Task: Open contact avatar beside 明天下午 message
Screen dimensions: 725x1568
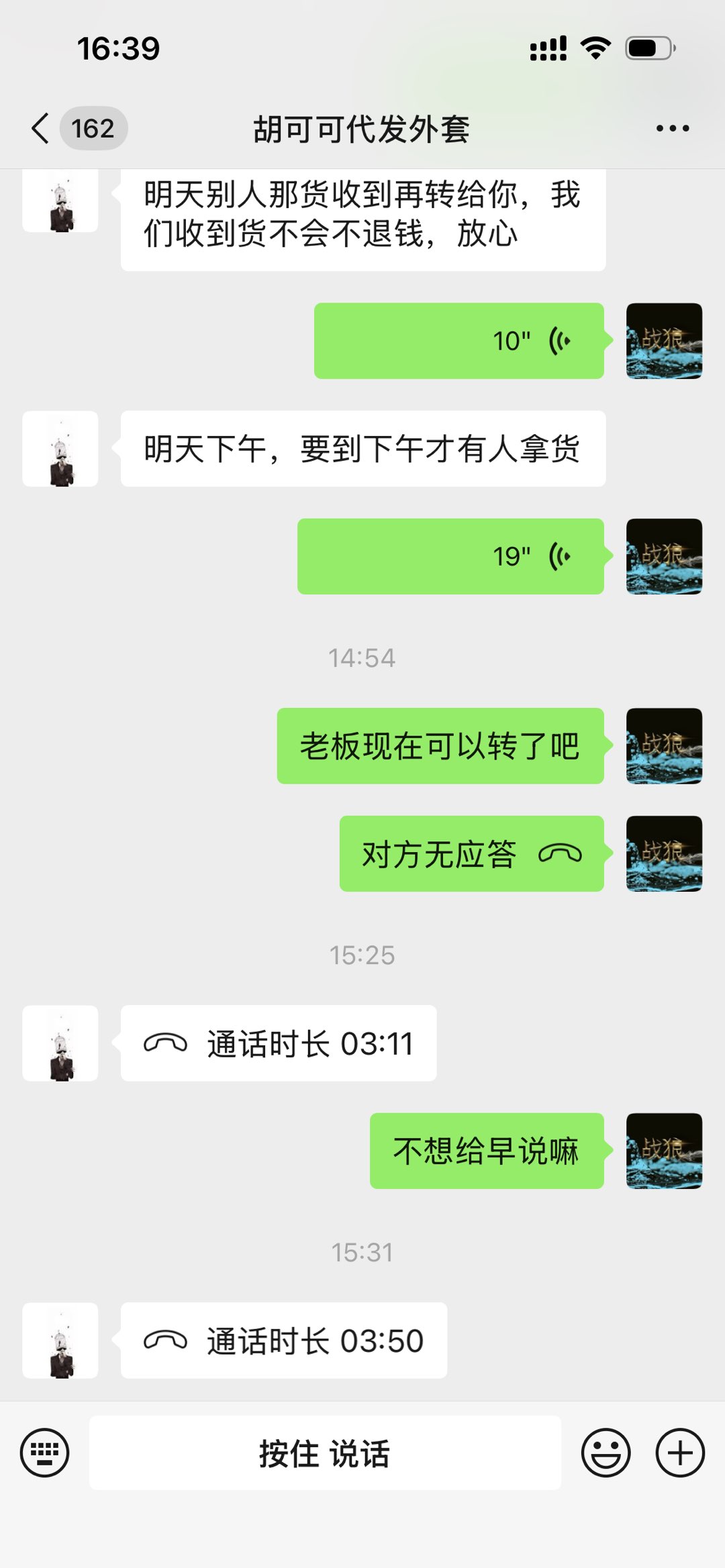Action: point(60,449)
